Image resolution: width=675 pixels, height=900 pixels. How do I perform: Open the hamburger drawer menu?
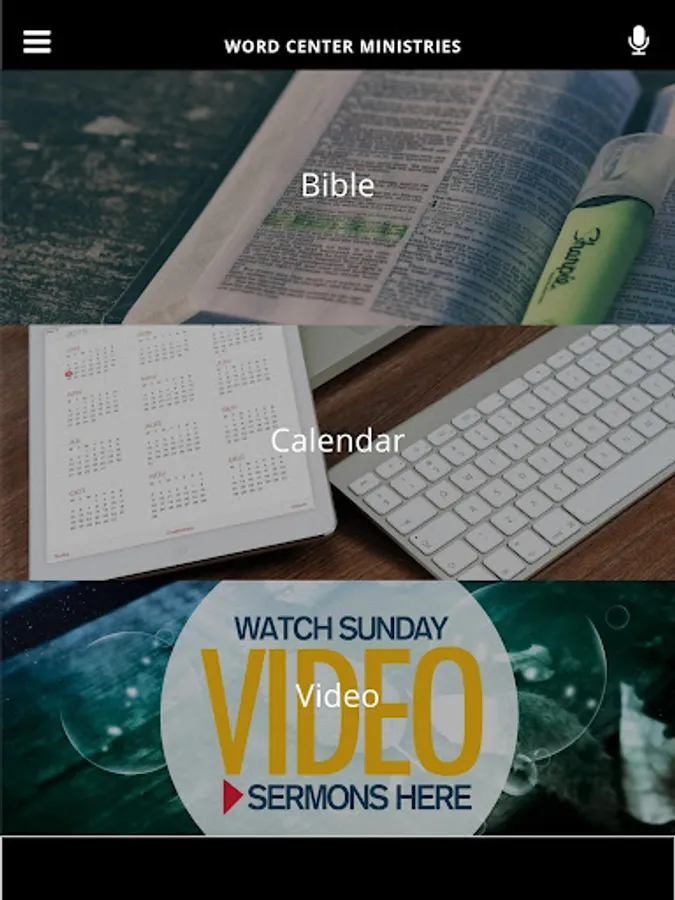pos(37,42)
